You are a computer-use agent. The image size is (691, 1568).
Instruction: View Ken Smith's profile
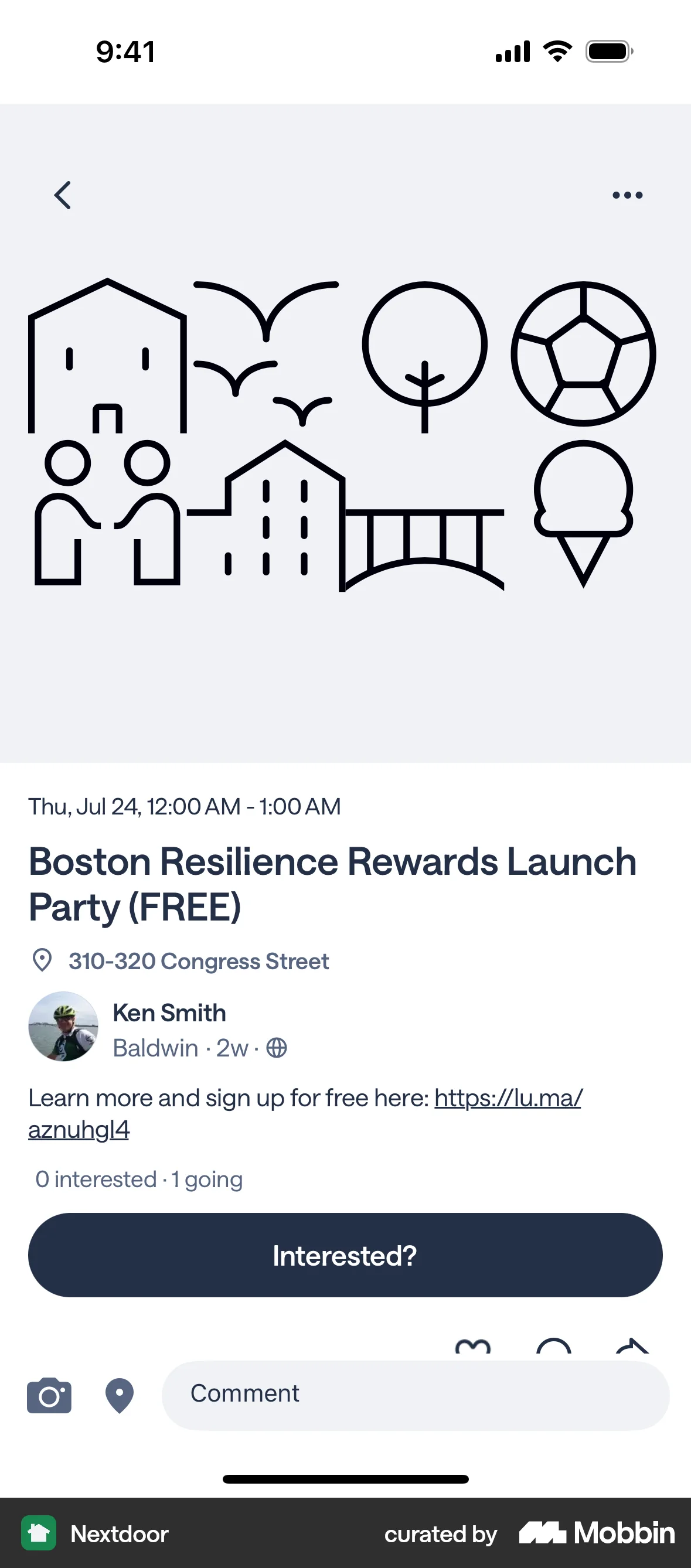[169, 1013]
